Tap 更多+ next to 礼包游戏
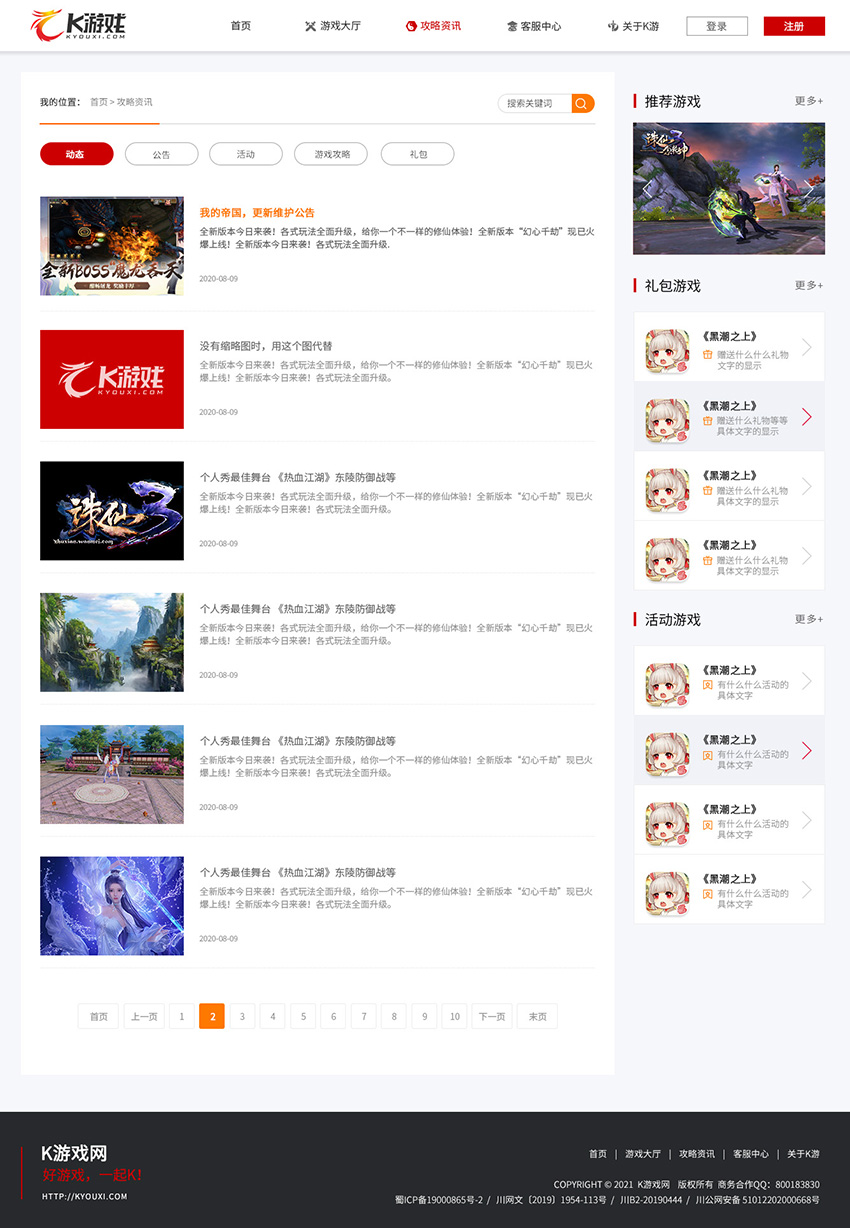This screenshot has height=1228, width=850. click(x=808, y=285)
